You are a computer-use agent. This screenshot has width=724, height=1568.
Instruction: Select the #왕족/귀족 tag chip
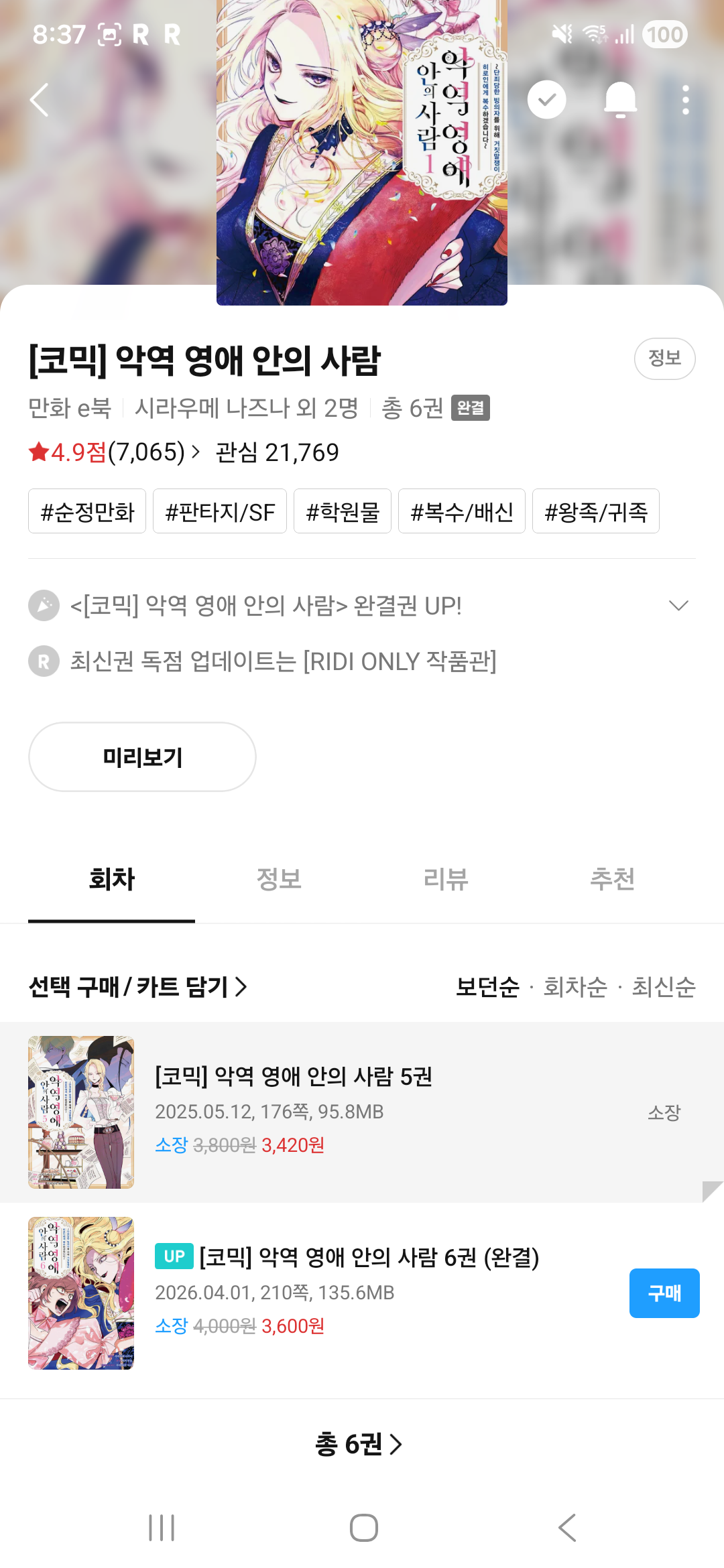(596, 511)
